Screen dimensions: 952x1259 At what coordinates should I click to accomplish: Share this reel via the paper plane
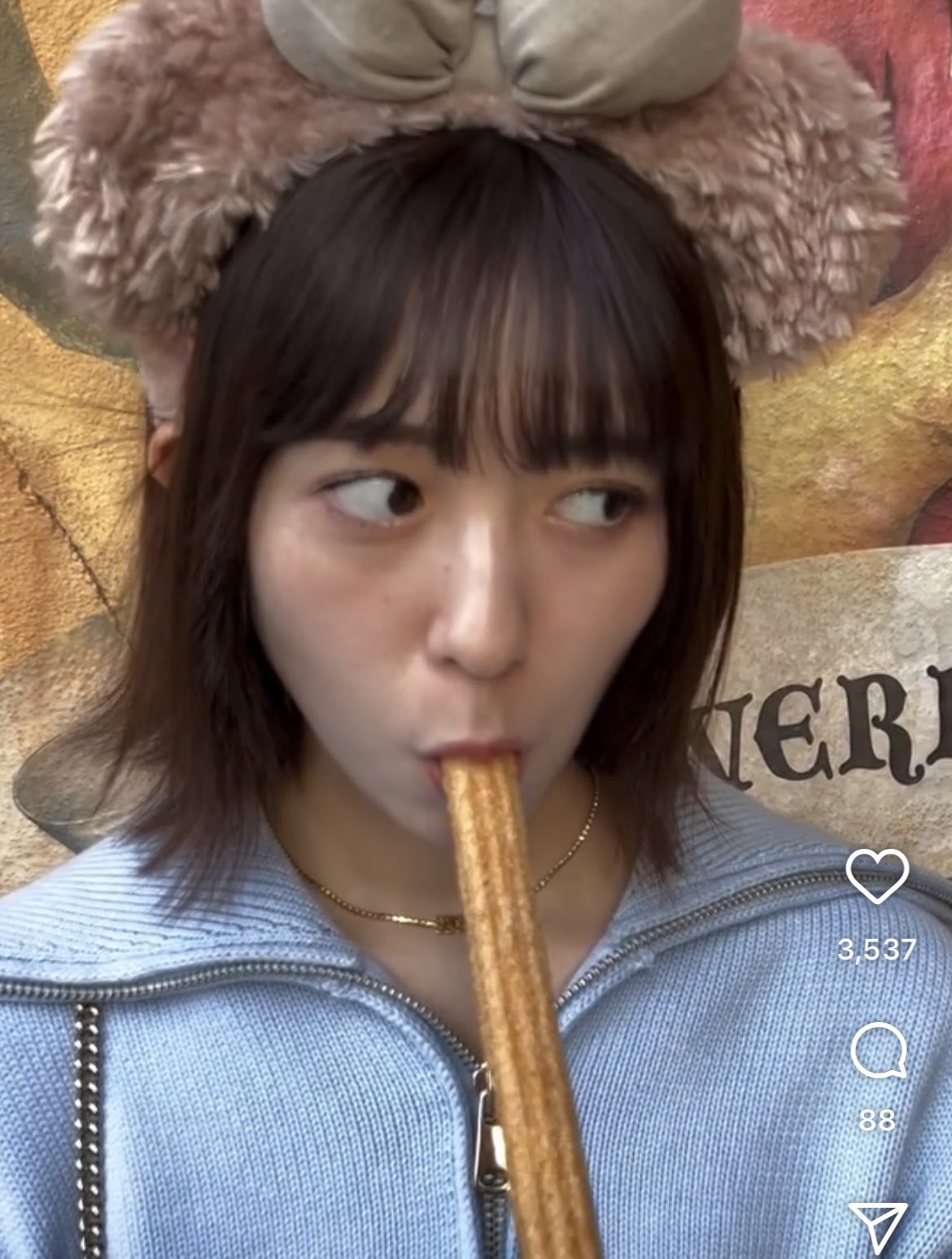pyautogui.click(x=877, y=1226)
